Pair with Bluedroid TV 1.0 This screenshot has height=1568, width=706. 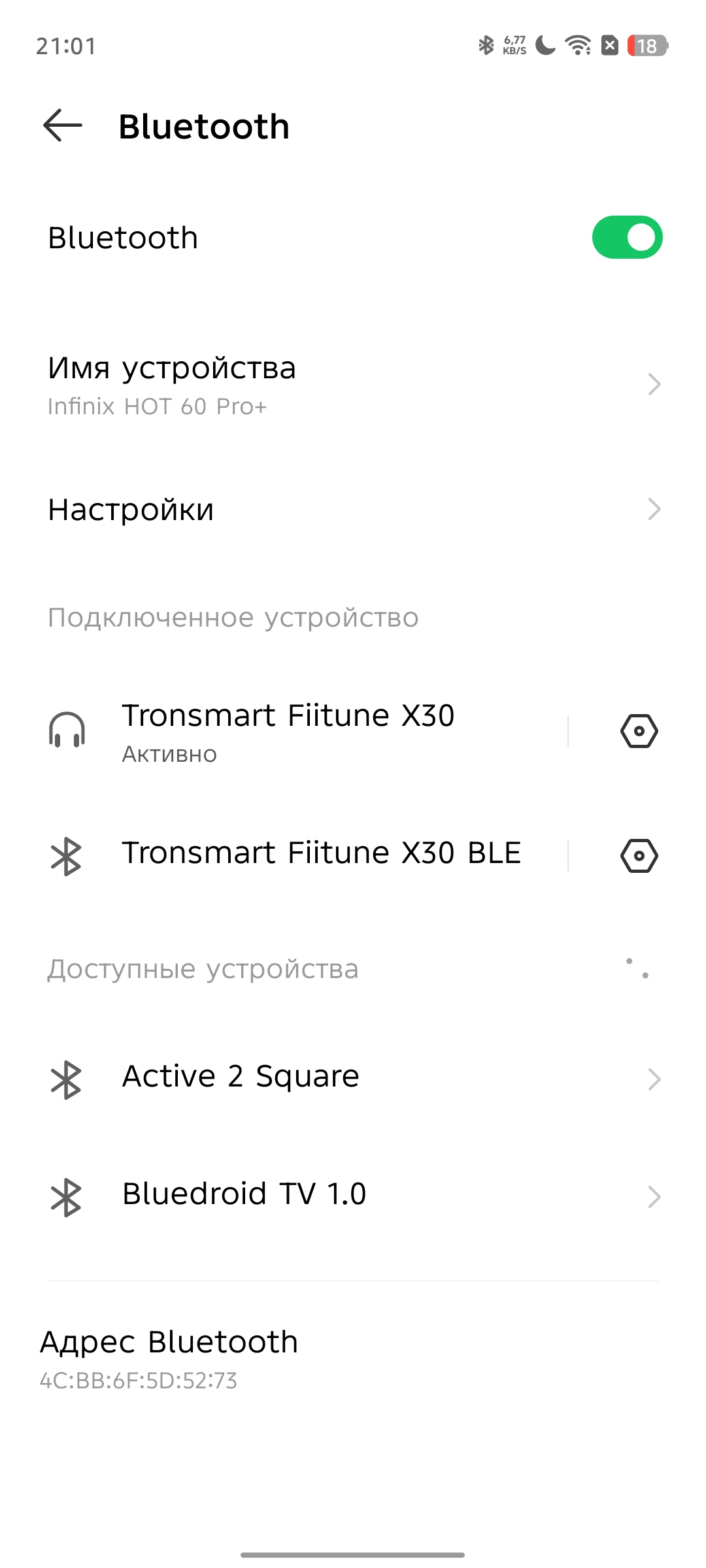[x=353, y=1196]
